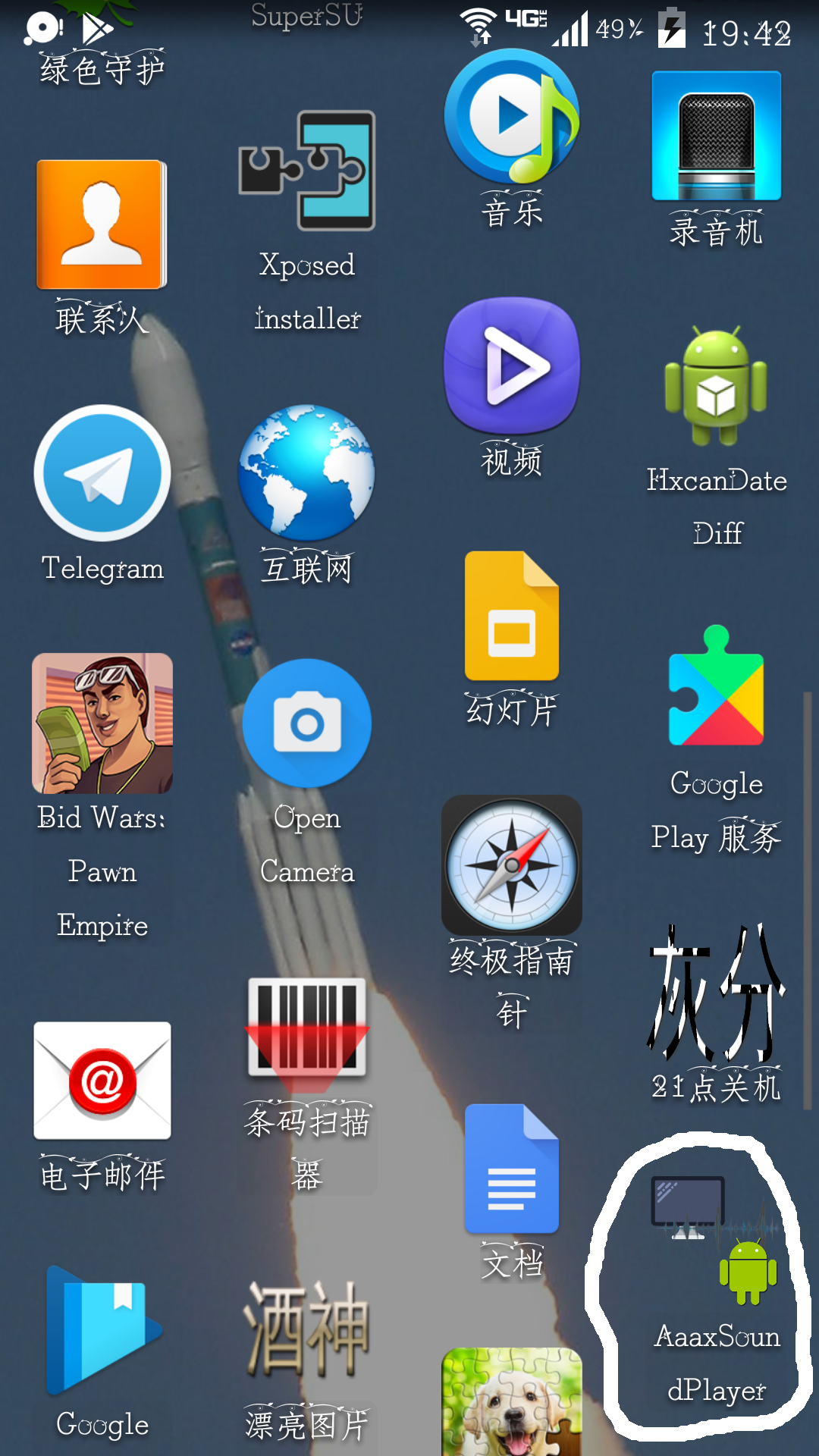Viewport: 819px width, 1456px height.
Task: Open the 视频 video app
Action: [512, 366]
